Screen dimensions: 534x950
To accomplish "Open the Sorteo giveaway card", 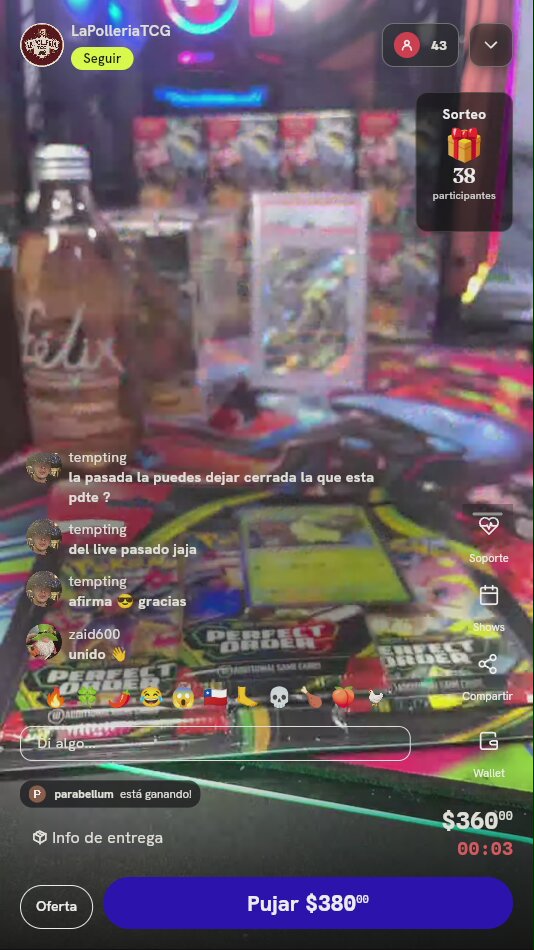I will pyautogui.click(x=464, y=162).
